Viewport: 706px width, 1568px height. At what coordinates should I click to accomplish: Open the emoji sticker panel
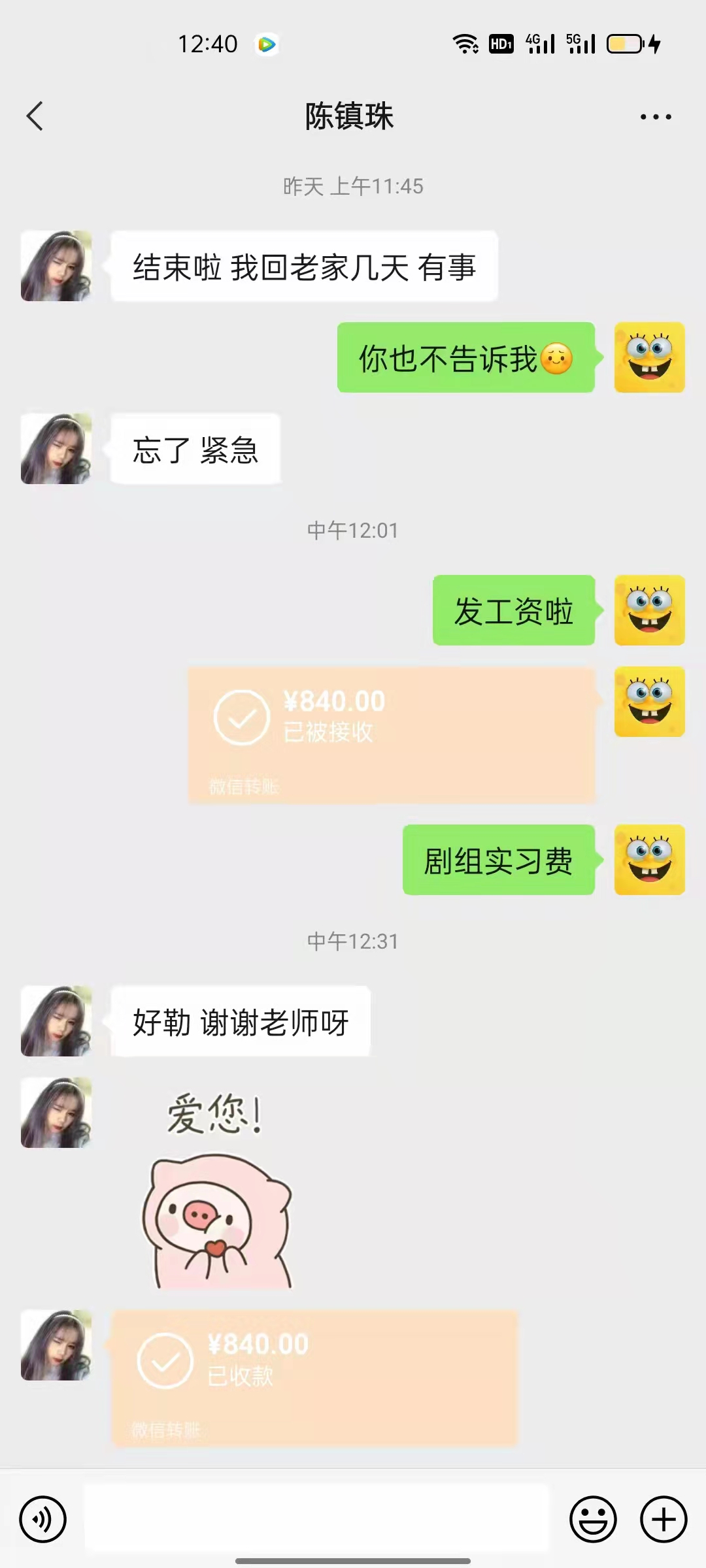[593, 1519]
